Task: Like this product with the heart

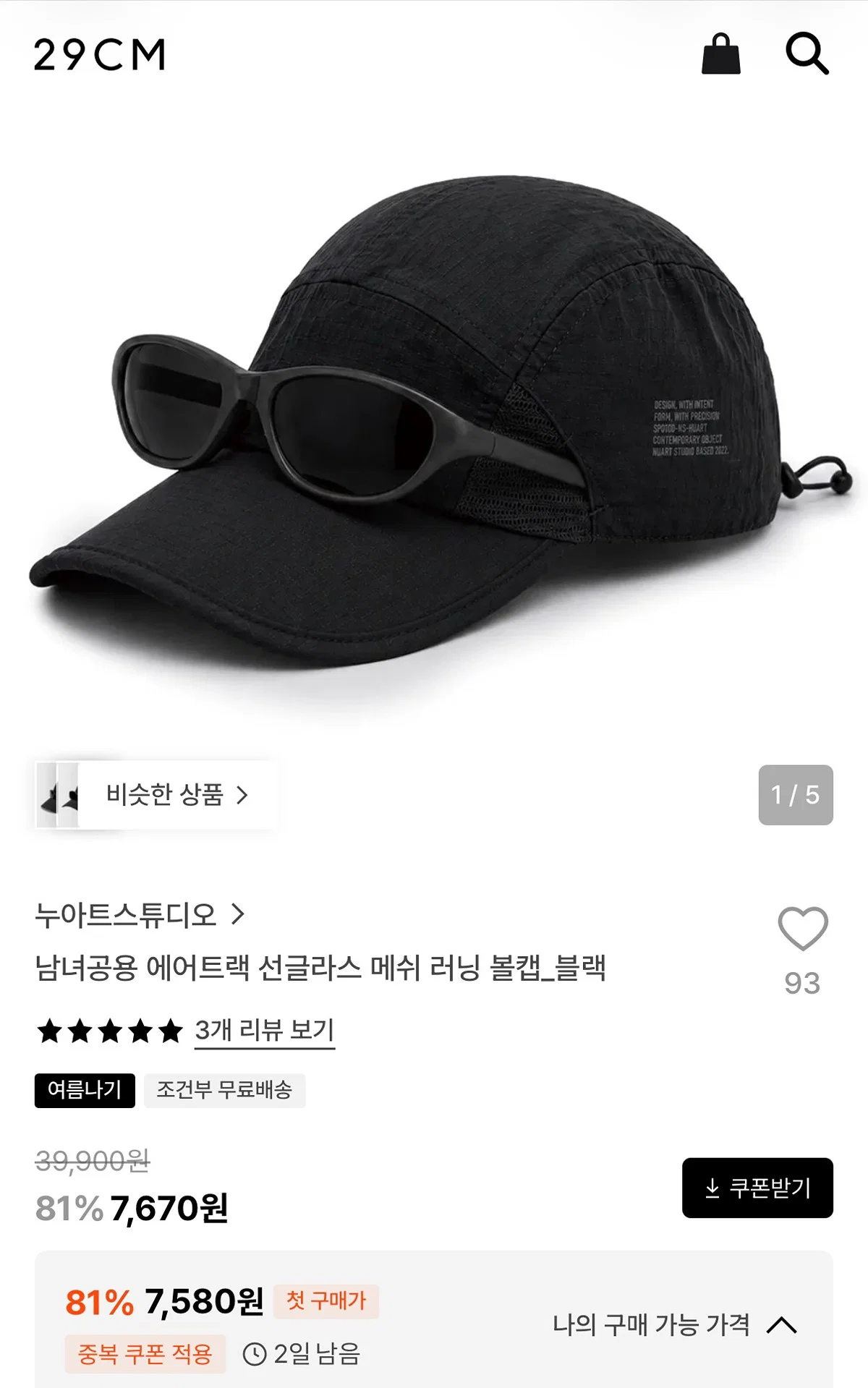Action: click(x=803, y=929)
